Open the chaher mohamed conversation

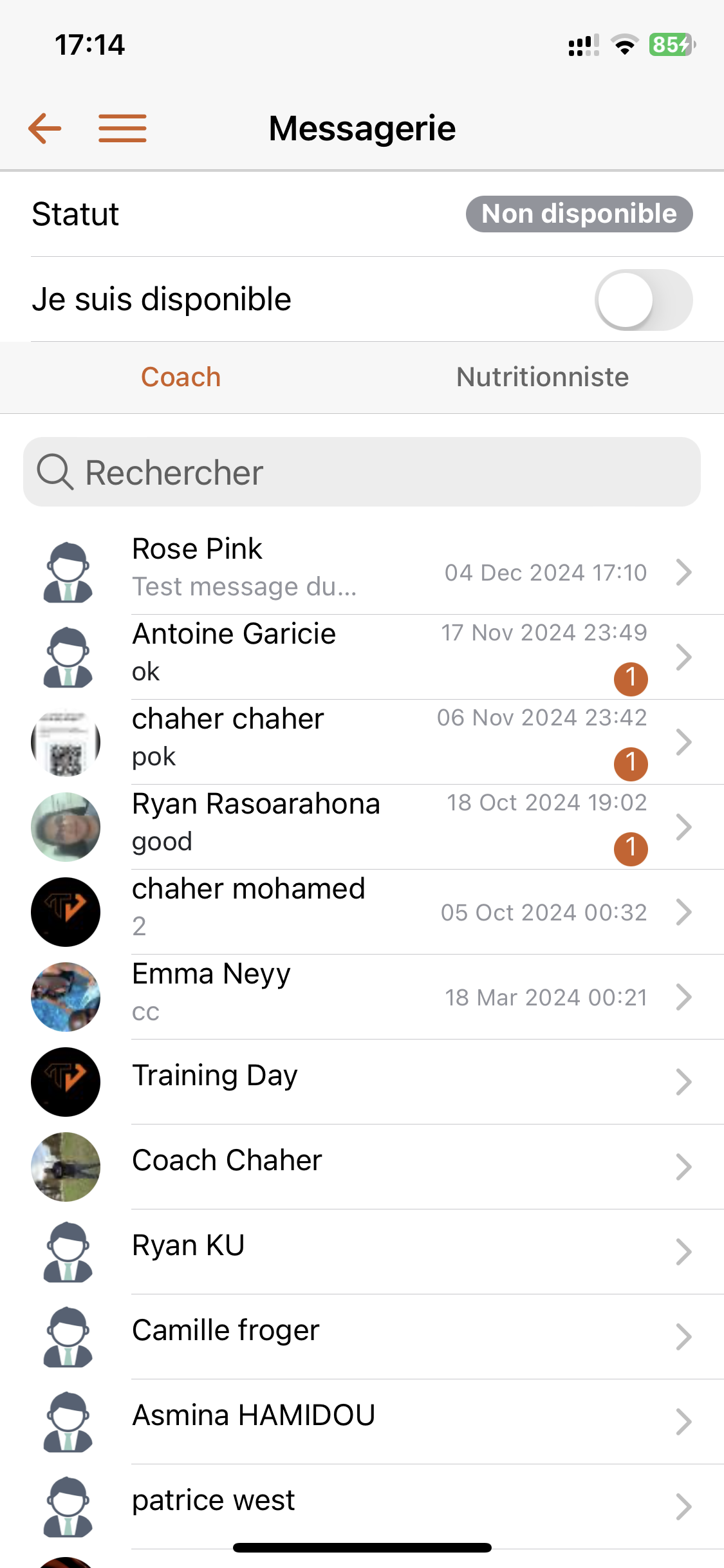click(362, 911)
